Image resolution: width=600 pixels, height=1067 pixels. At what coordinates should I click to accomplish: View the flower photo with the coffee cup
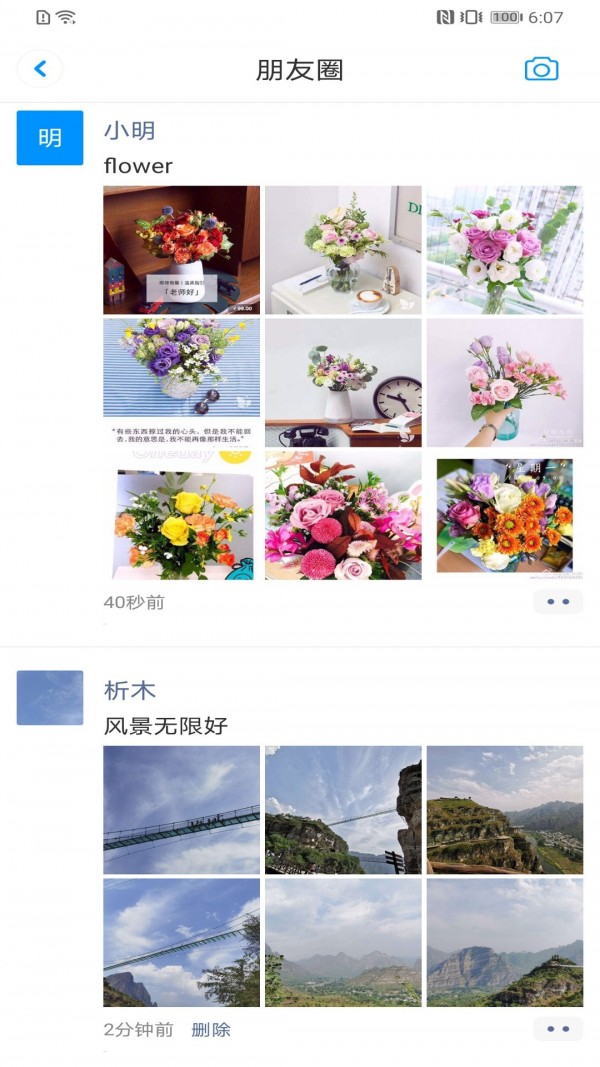[343, 249]
